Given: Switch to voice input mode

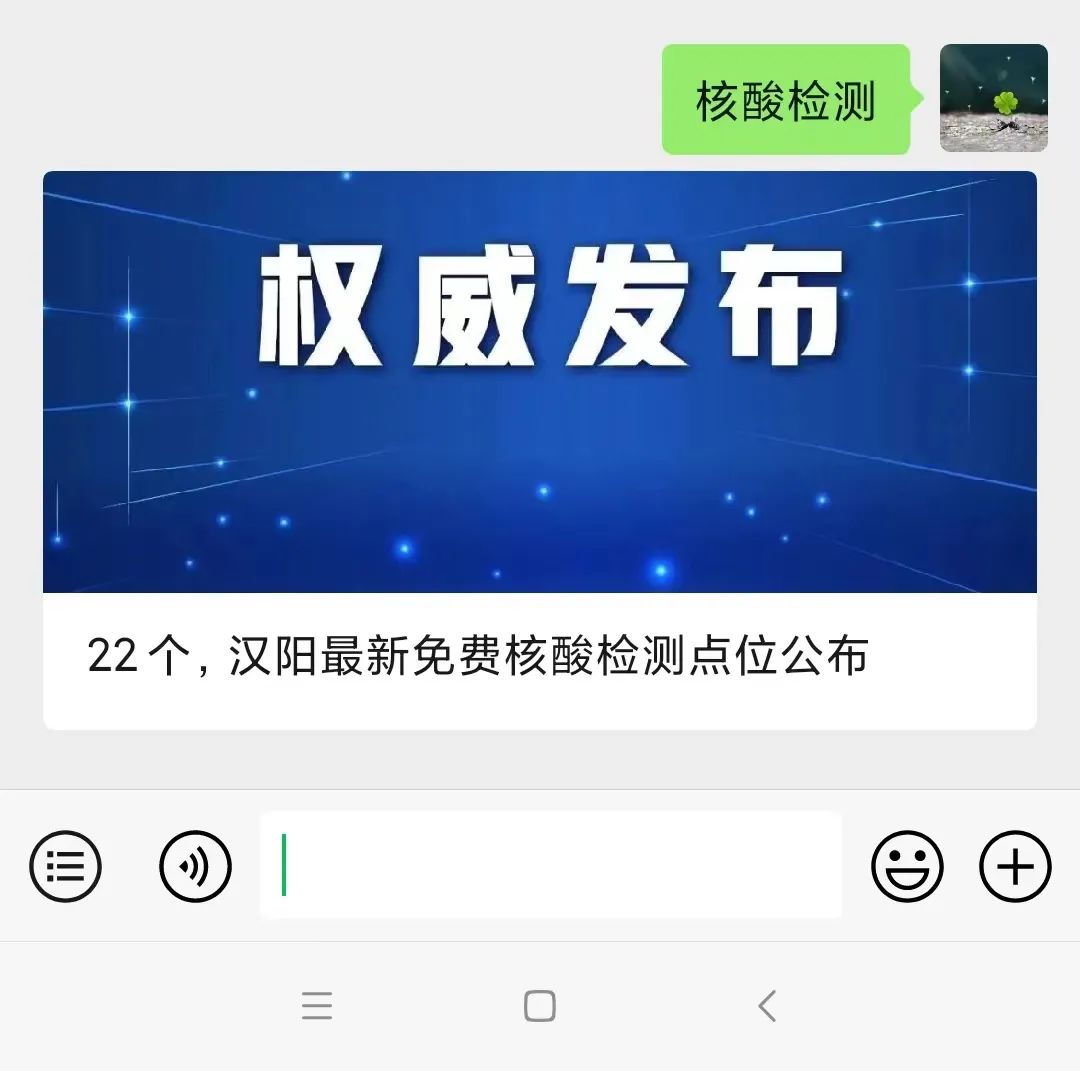Looking at the screenshot, I should coord(195,866).
